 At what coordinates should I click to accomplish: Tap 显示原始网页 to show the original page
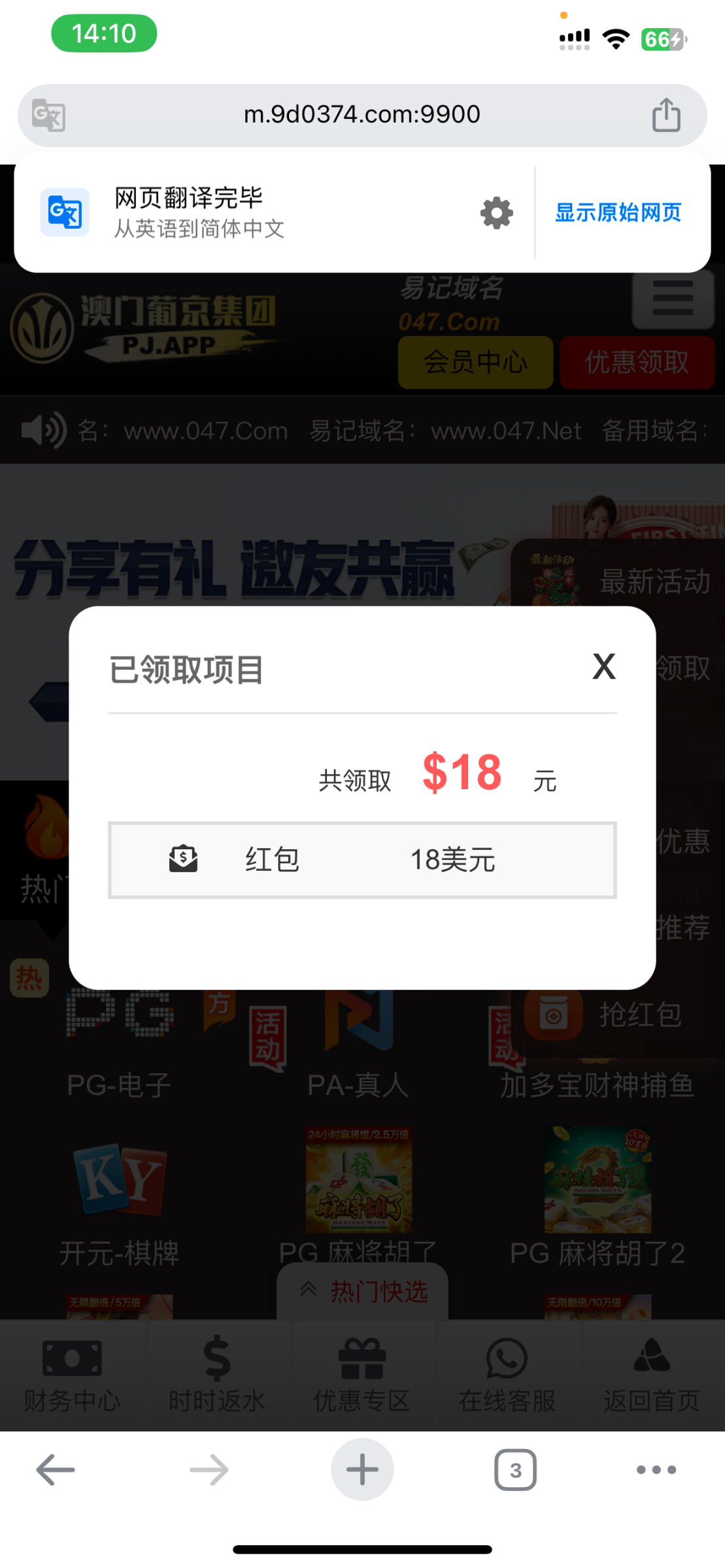point(618,213)
